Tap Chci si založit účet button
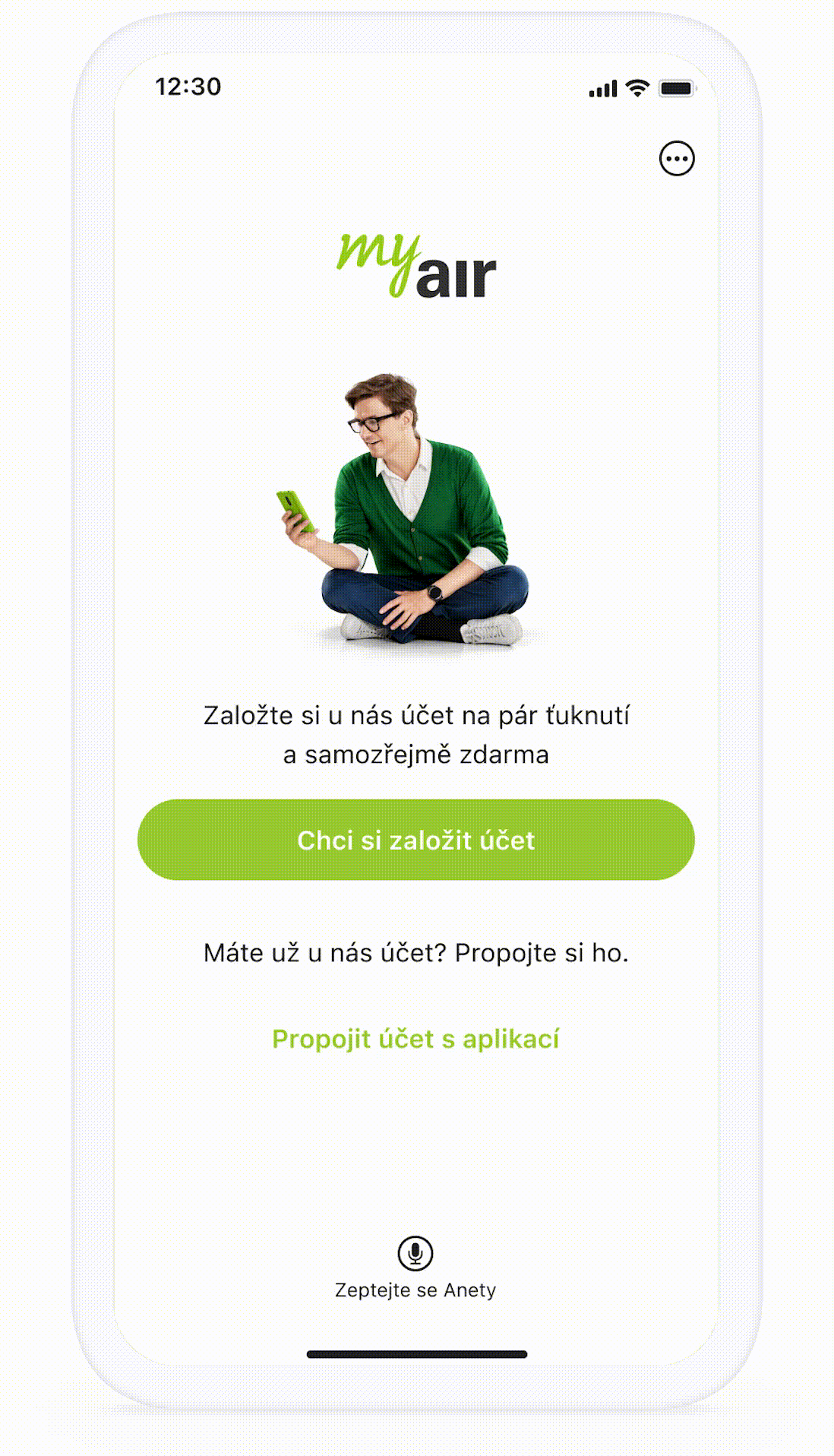This screenshot has width=834, height=1456. point(415,840)
